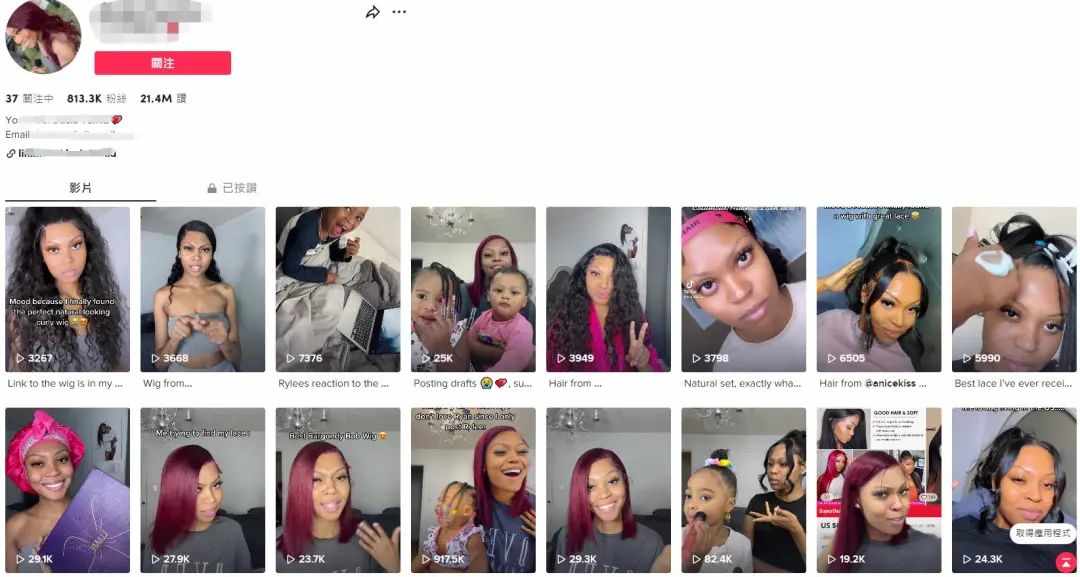Open the 'Hair from ...' video with 3949 views
The height and width of the screenshot is (577, 1080).
click(x=608, y=289)
